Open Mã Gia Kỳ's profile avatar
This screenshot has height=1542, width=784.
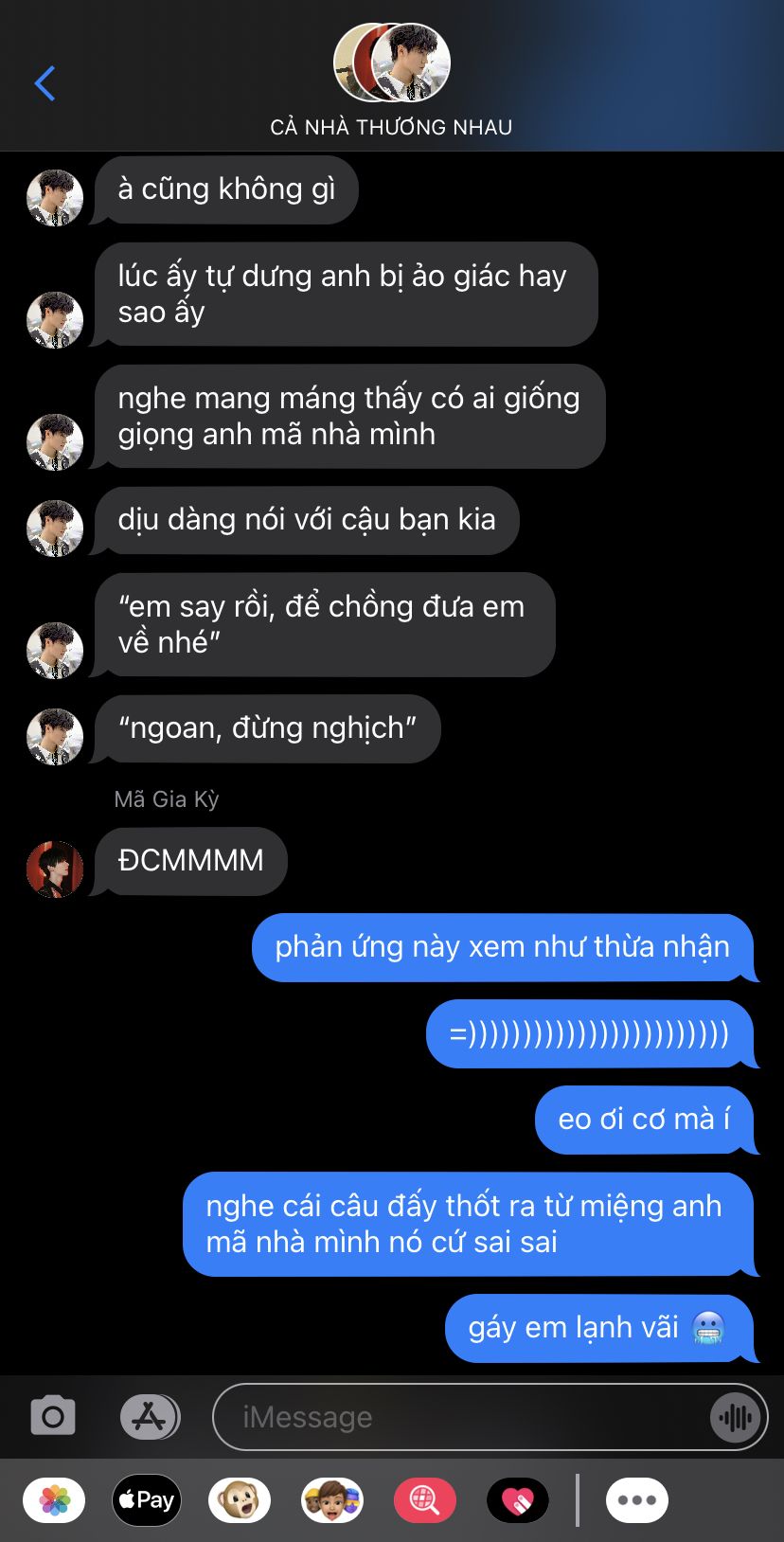pos(55,869)
